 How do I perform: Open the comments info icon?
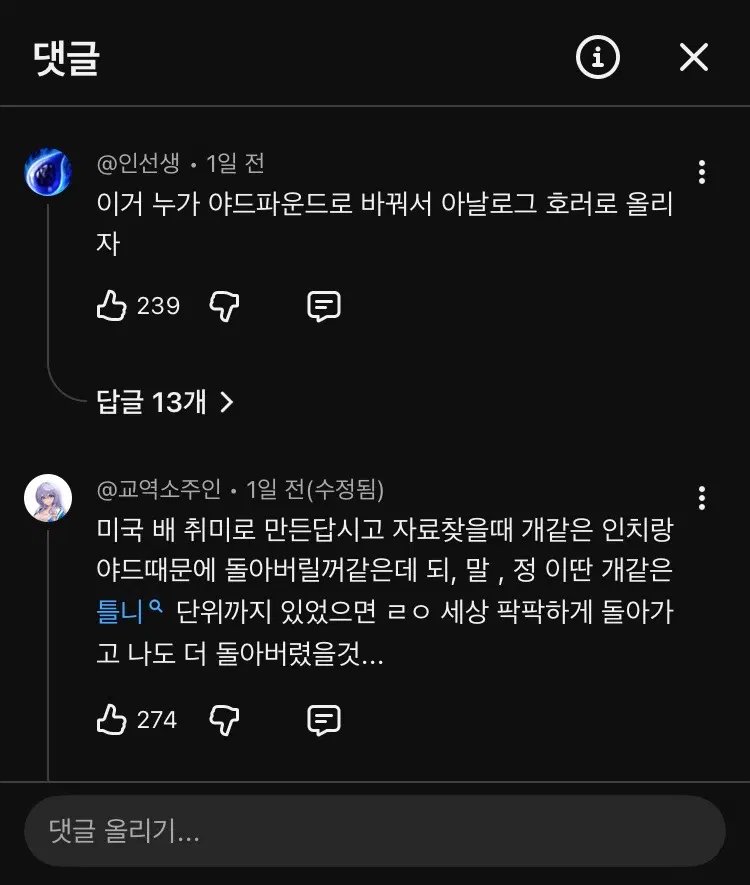click(598, 58)
